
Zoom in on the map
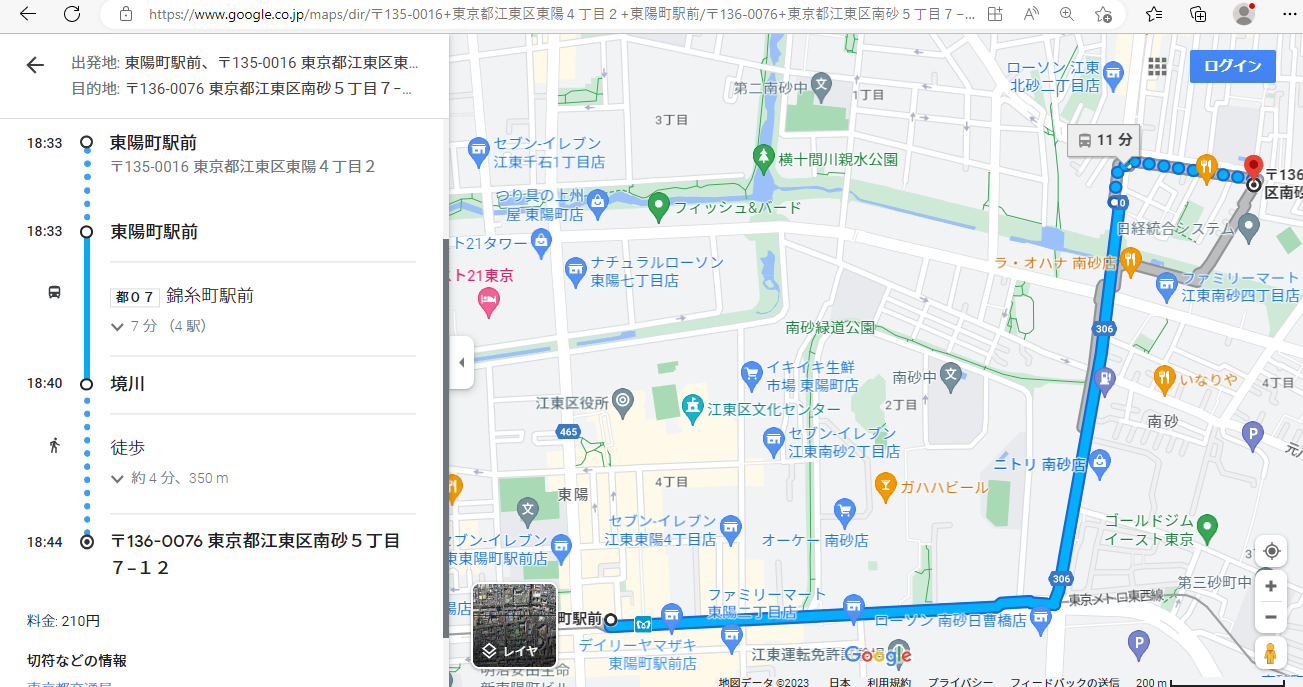[1271, 586]
